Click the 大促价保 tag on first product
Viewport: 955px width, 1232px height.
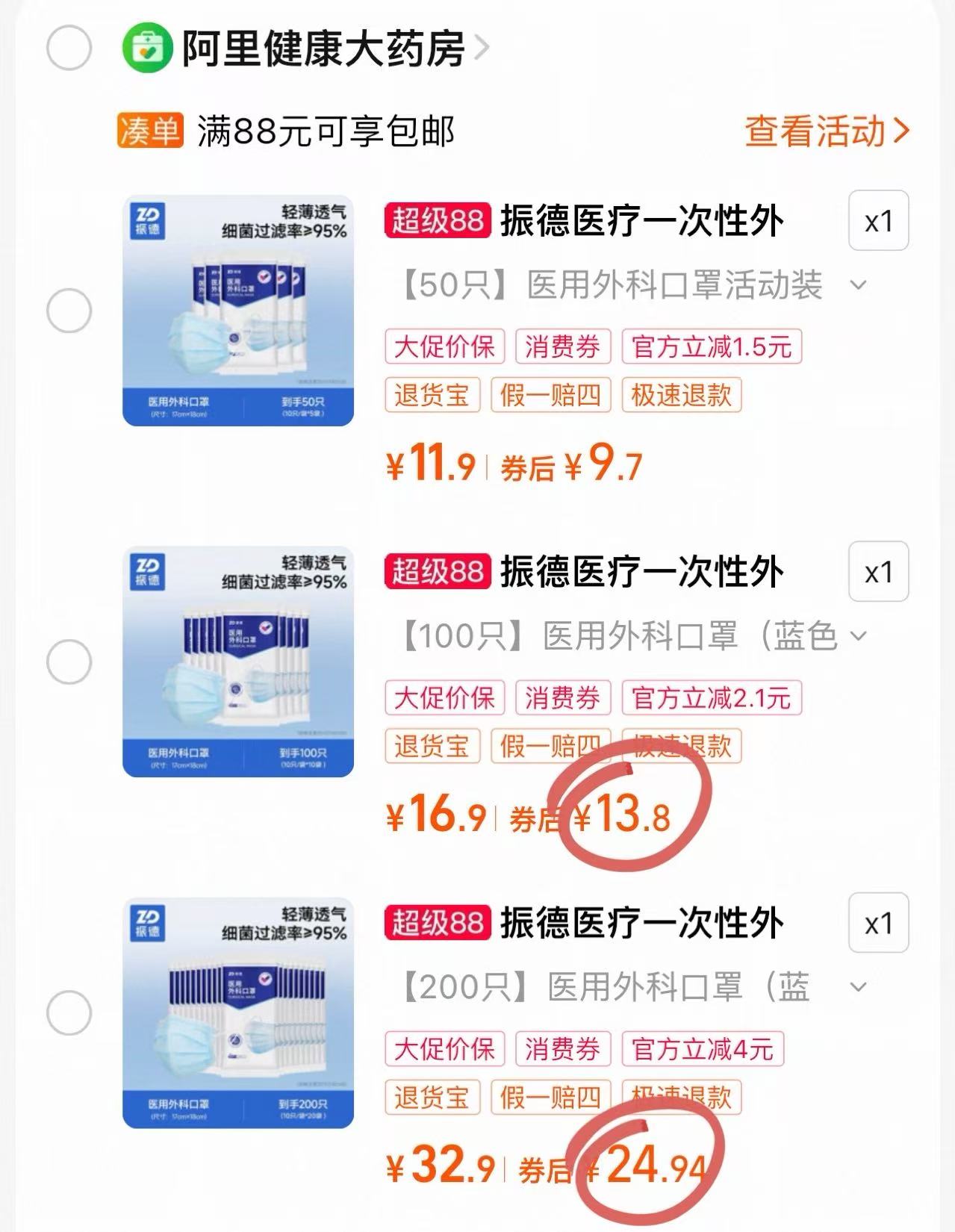446,346
